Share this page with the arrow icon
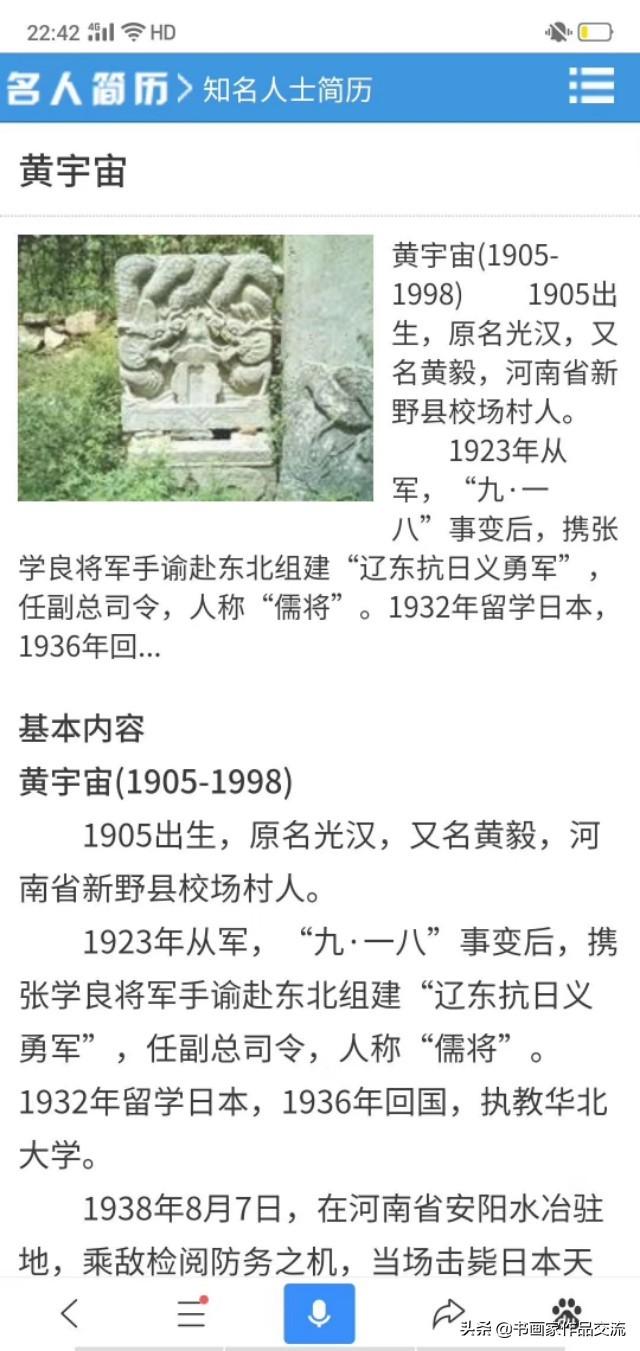 (448, 1313)
